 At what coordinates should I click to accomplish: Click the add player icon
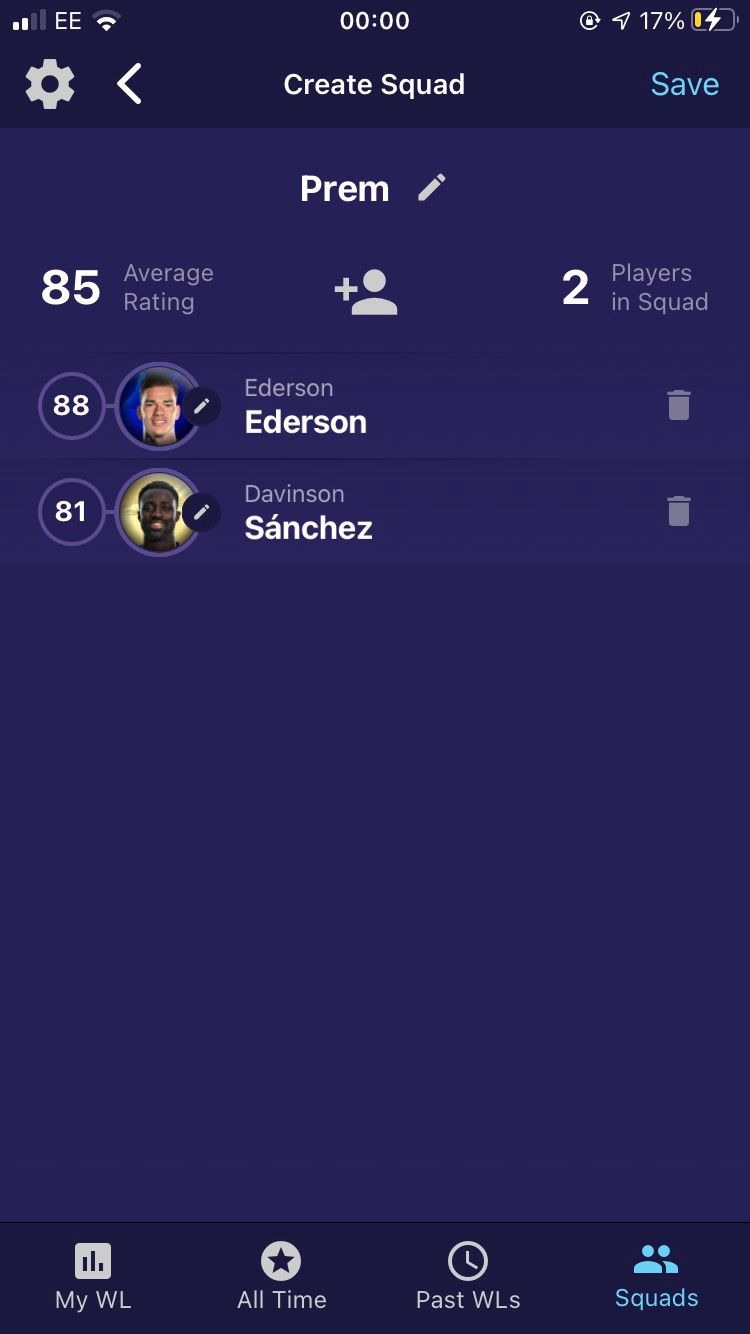tap(365, 291)
